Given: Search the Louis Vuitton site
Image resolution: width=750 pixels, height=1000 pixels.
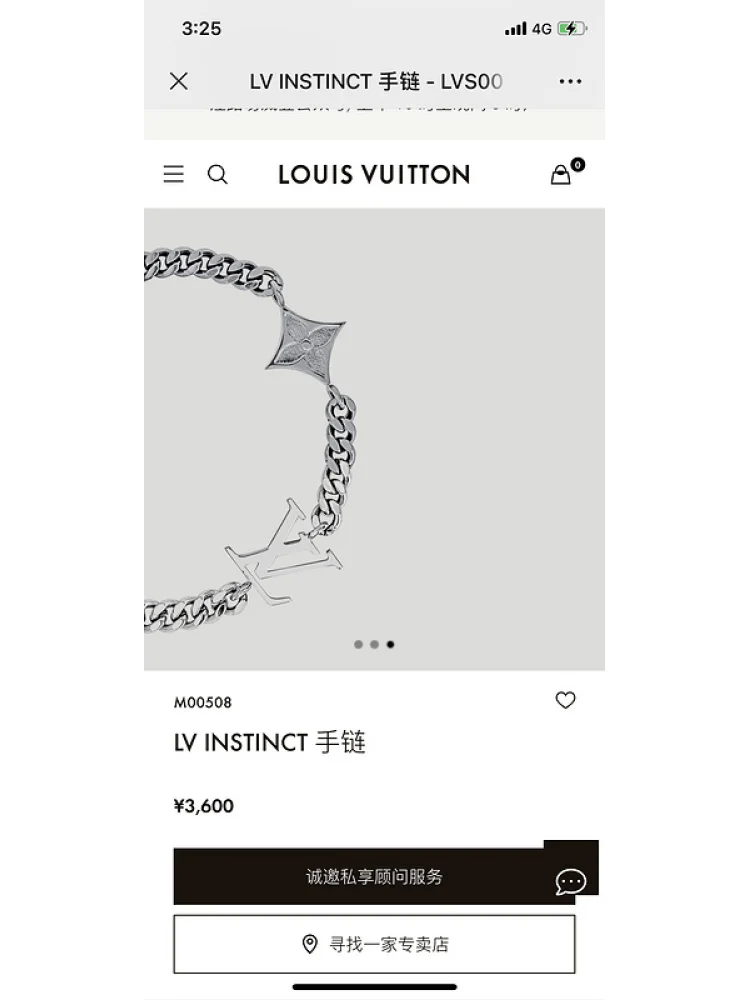Looking at the screenshot, I should [217, 174].
